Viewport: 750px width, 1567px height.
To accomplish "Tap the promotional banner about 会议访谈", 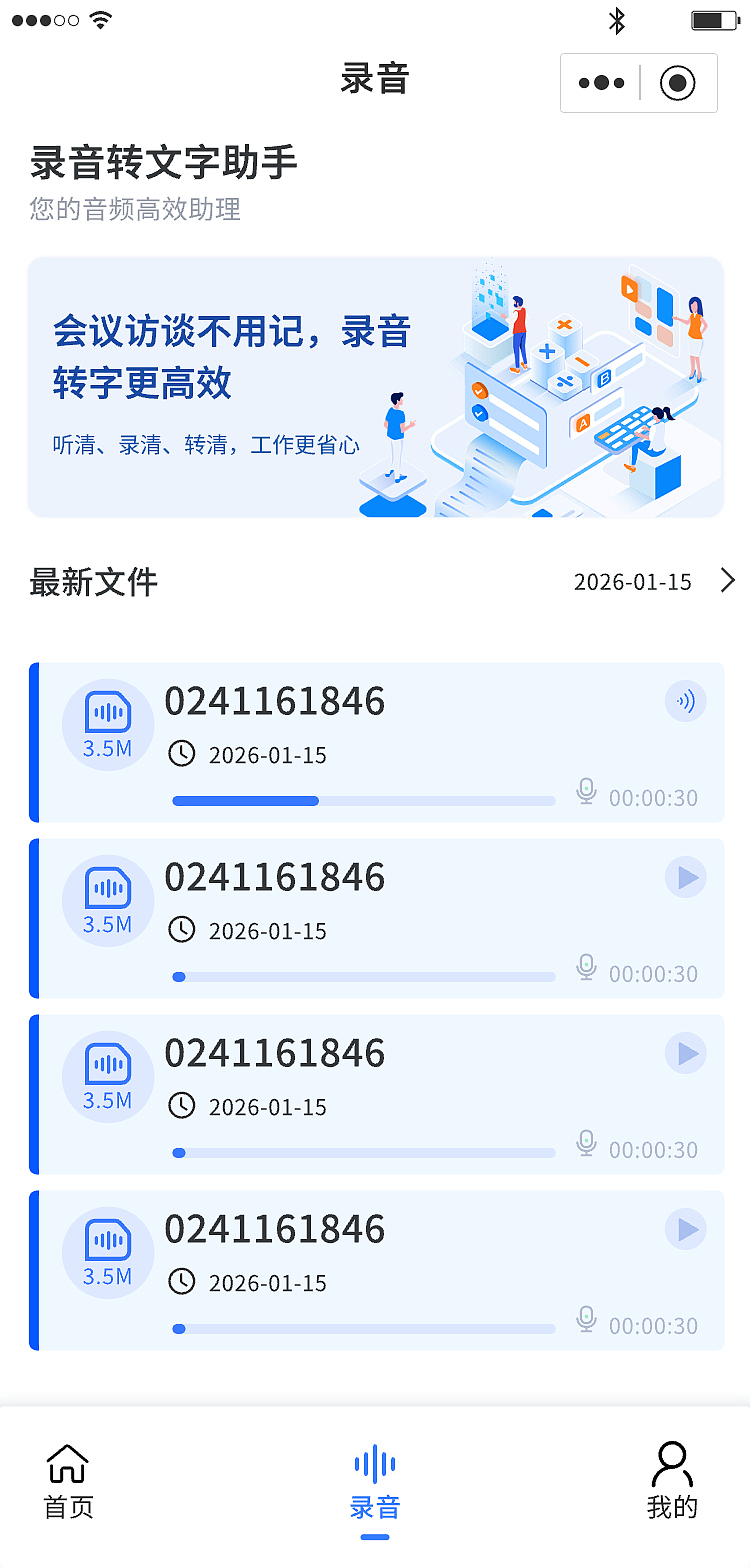I will 375,387.
